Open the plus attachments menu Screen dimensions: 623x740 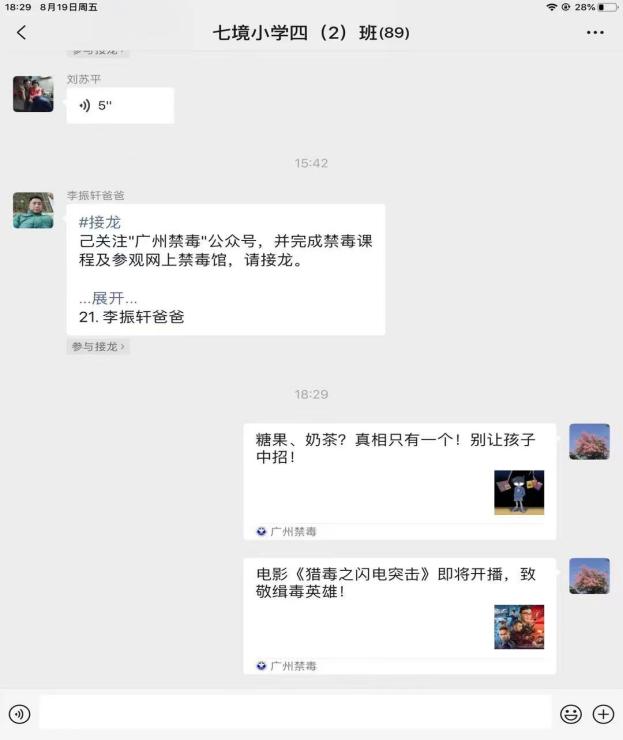603,714
